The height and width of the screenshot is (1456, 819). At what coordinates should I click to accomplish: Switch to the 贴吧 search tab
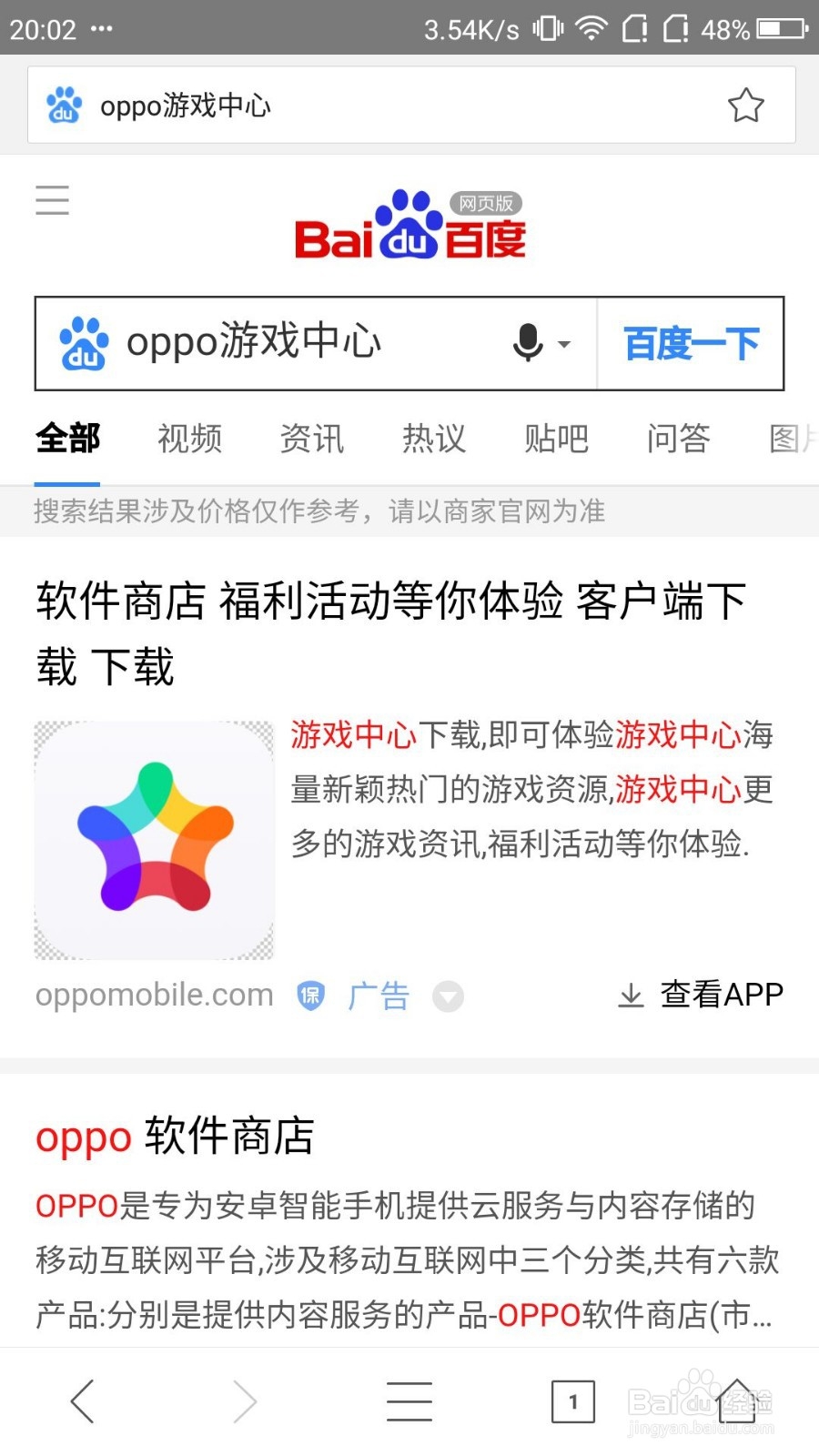coord(556,439)
